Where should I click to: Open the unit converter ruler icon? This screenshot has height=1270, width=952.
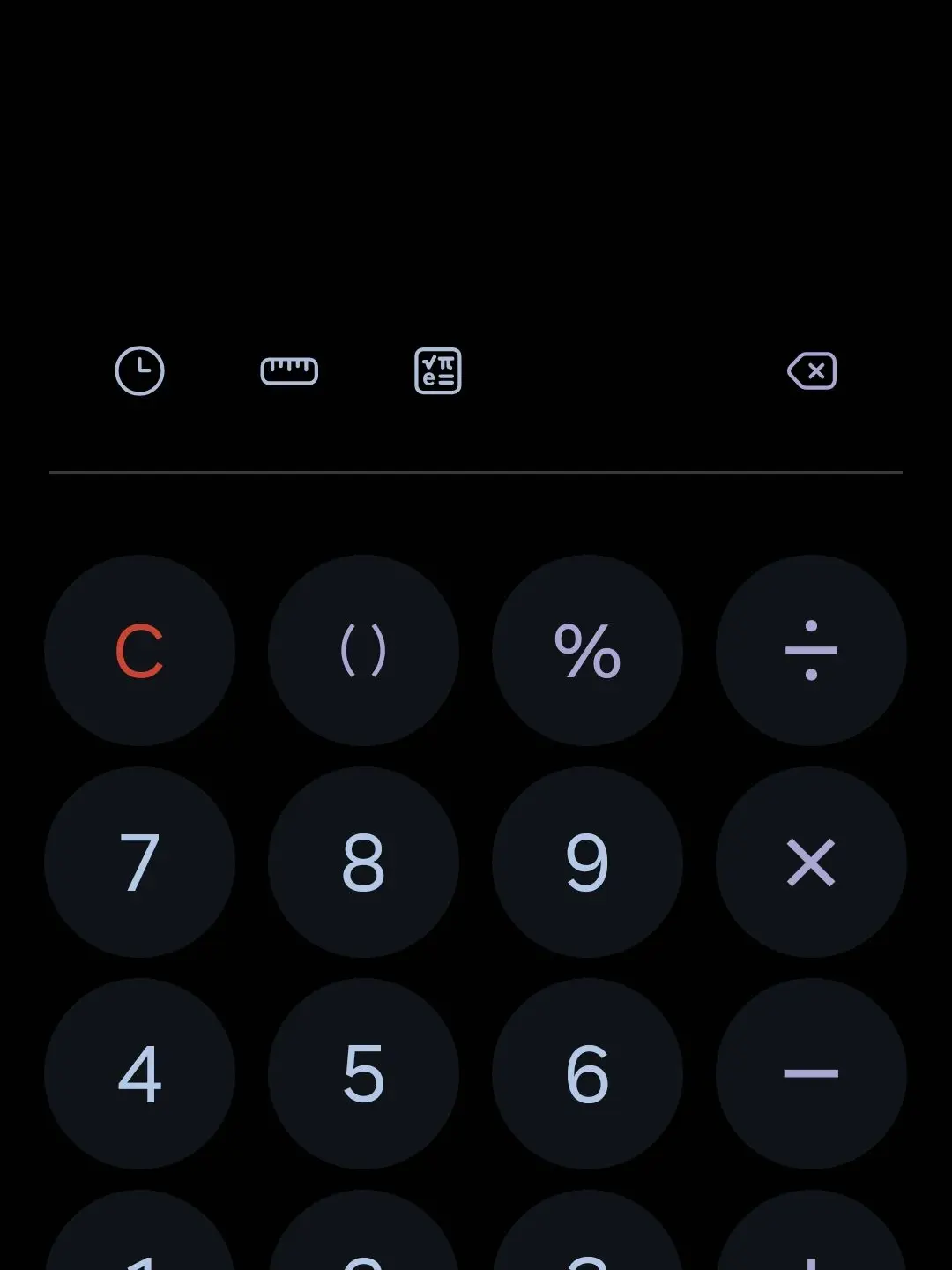pos(289,371)
